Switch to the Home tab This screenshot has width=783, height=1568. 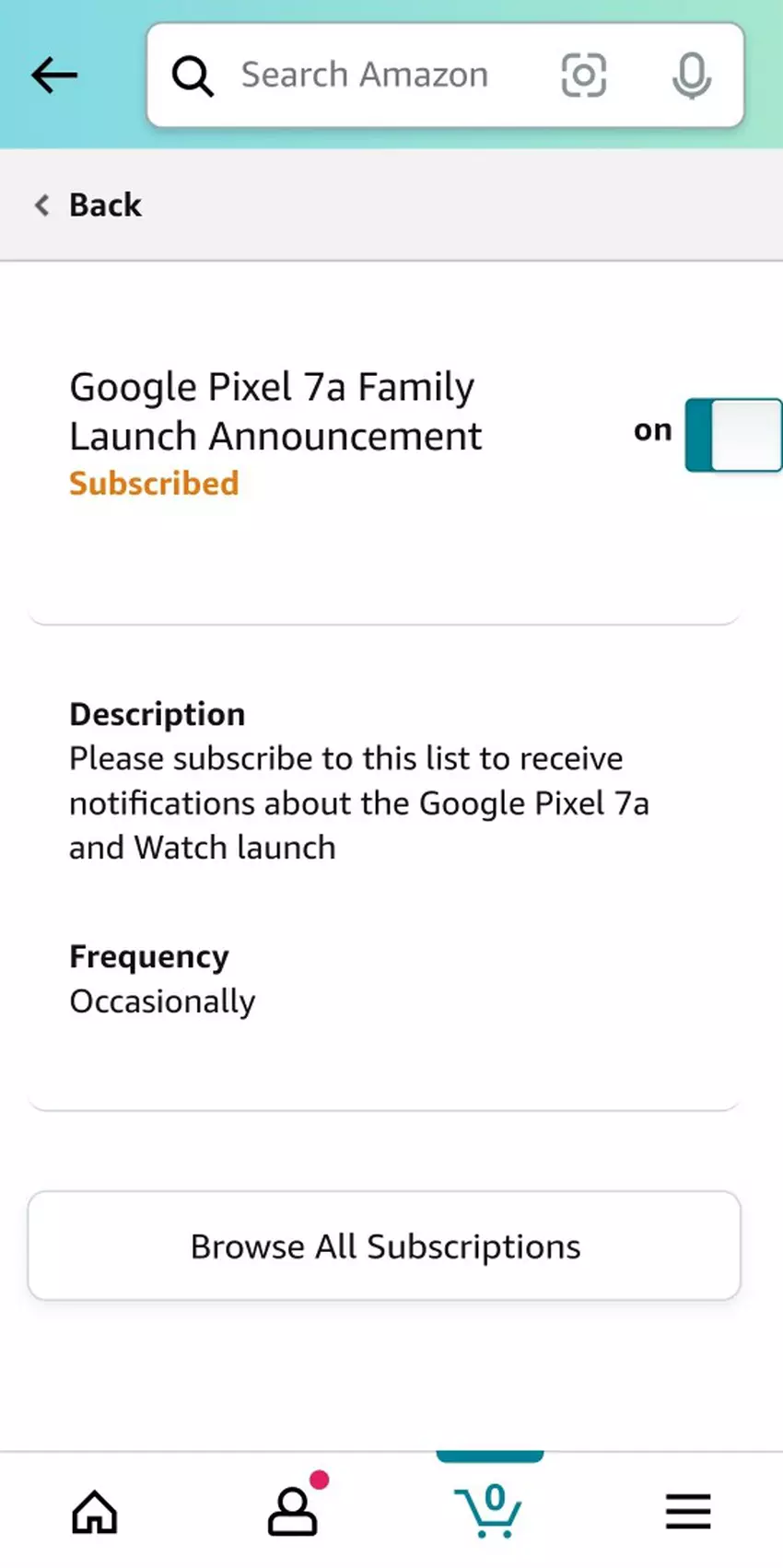[95, 1511]
